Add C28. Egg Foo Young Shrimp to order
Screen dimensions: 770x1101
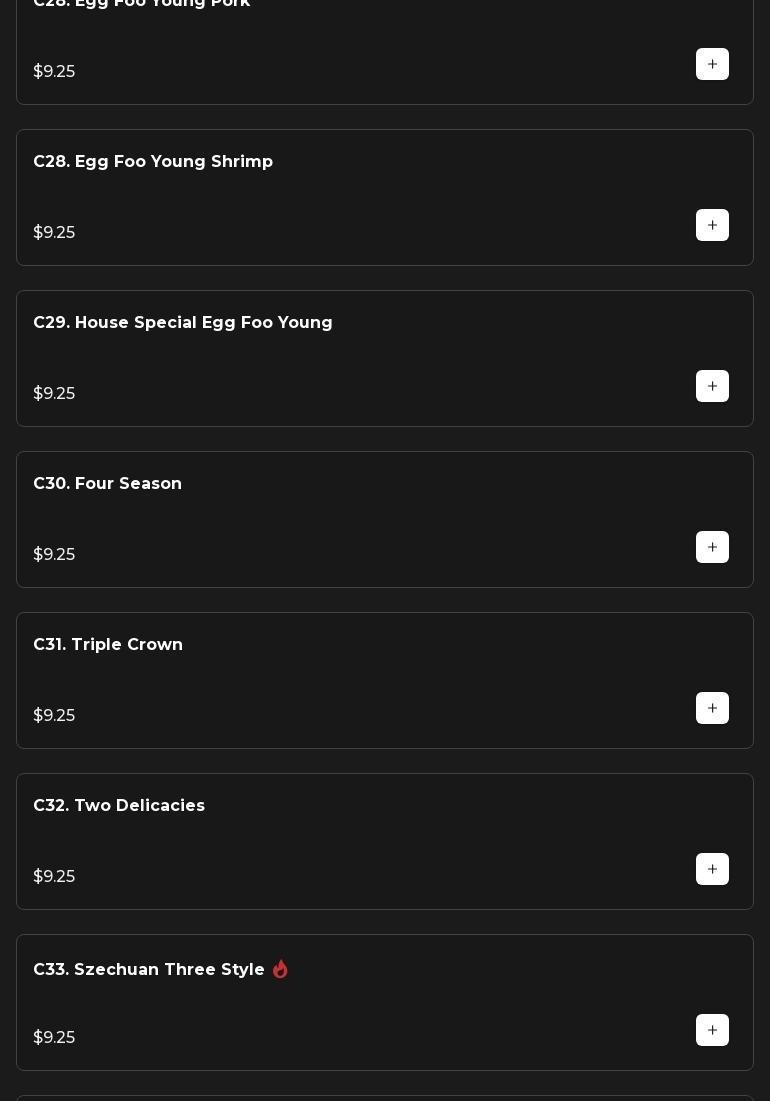712,225
